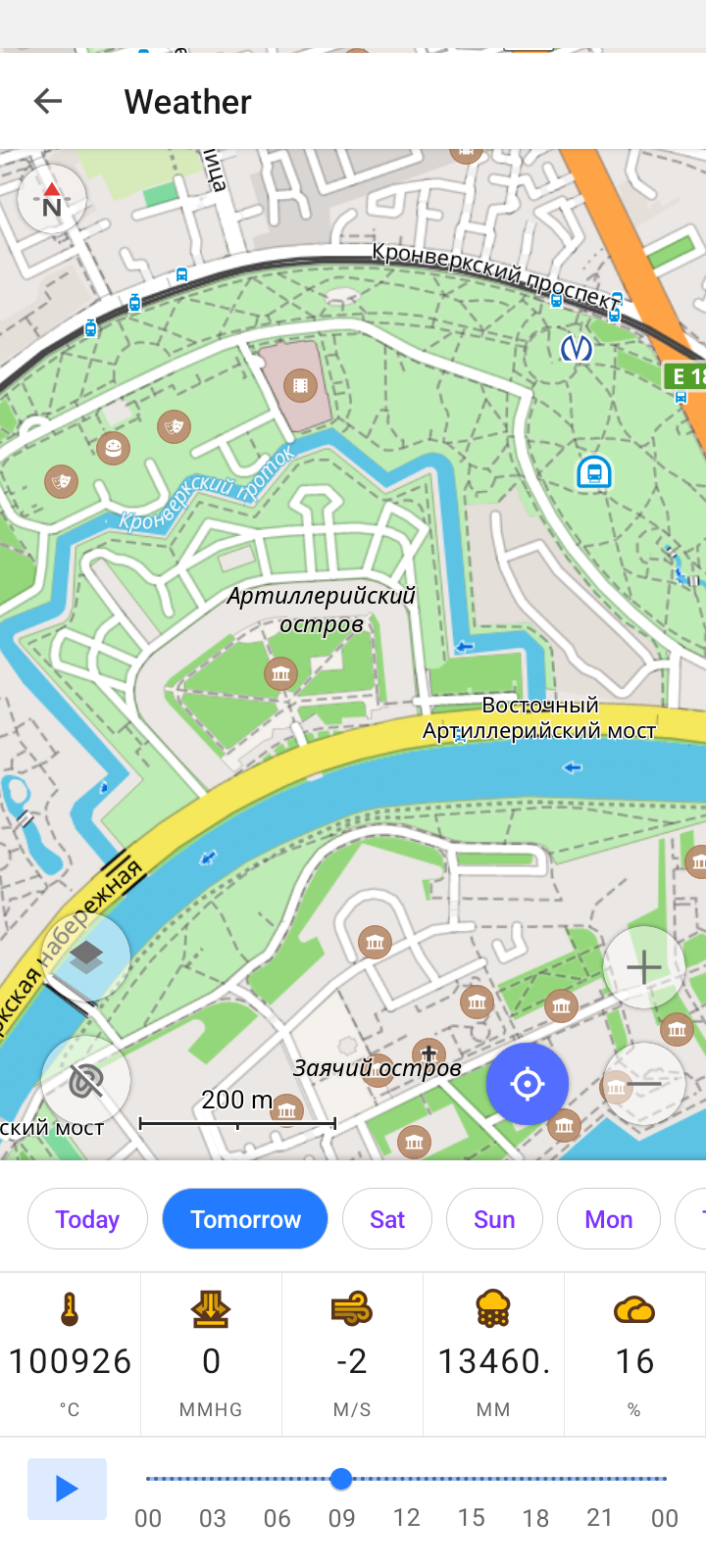Play the forecast time animation

tap(67, 1489)
